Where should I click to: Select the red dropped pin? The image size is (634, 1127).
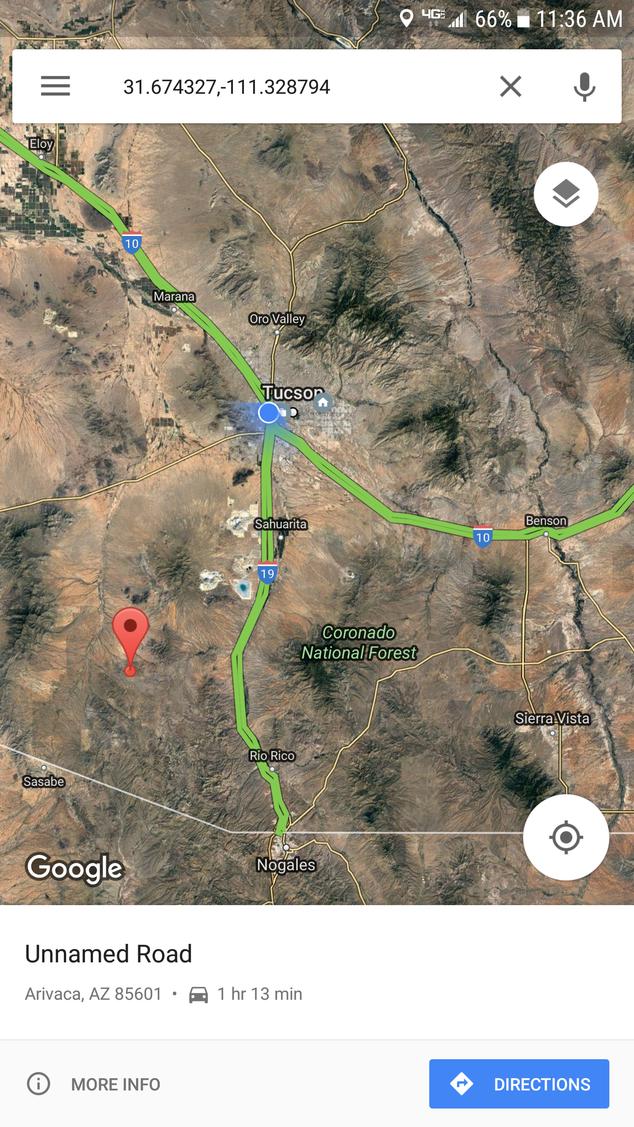[x=130, y=641]
